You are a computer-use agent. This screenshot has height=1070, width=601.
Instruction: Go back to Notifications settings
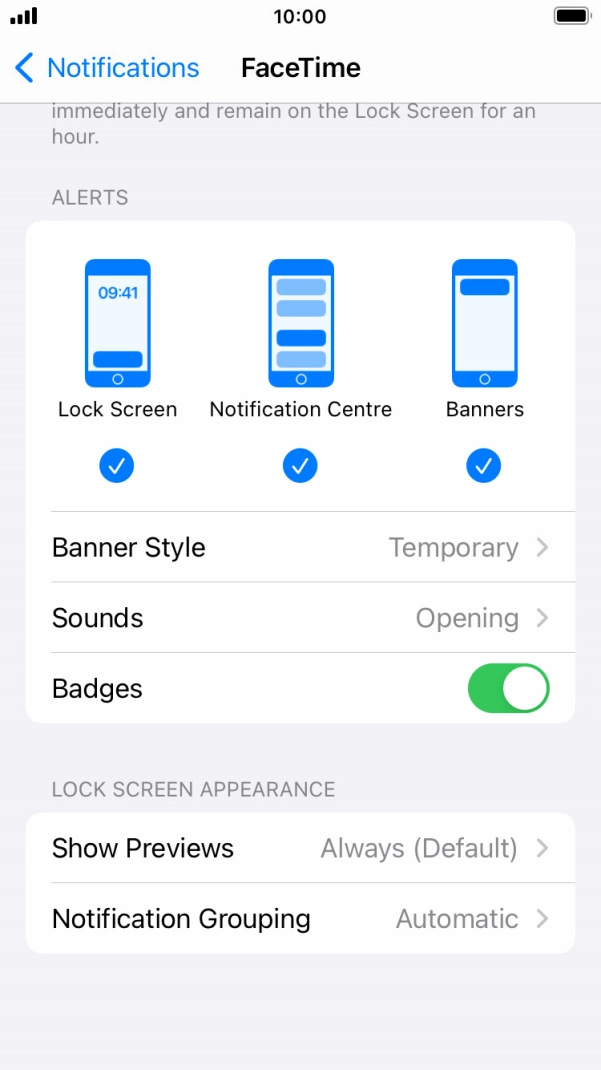coord(107,68)
